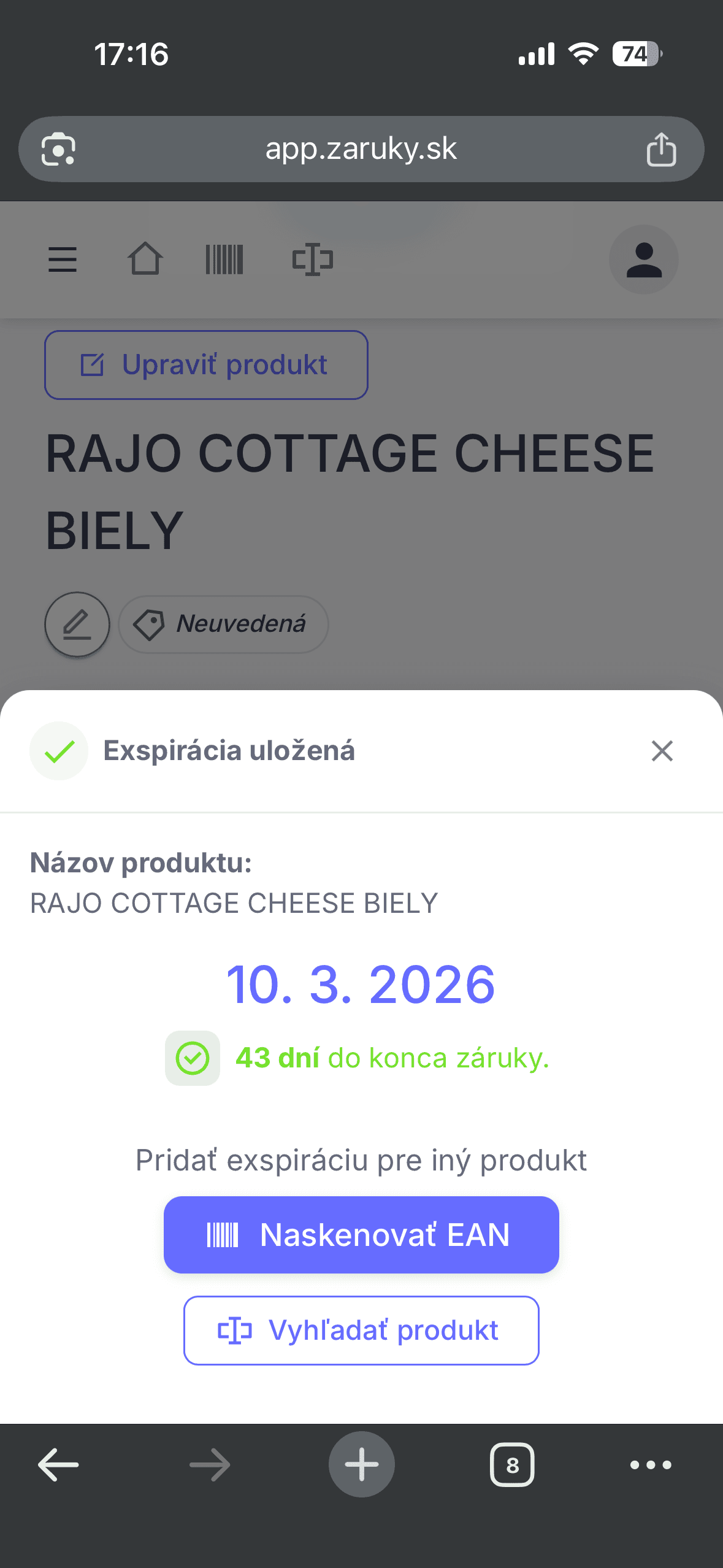This screenshot has height=1568, width=723.
Task: Open the product text search icon
Action: (x=312, y=259)
